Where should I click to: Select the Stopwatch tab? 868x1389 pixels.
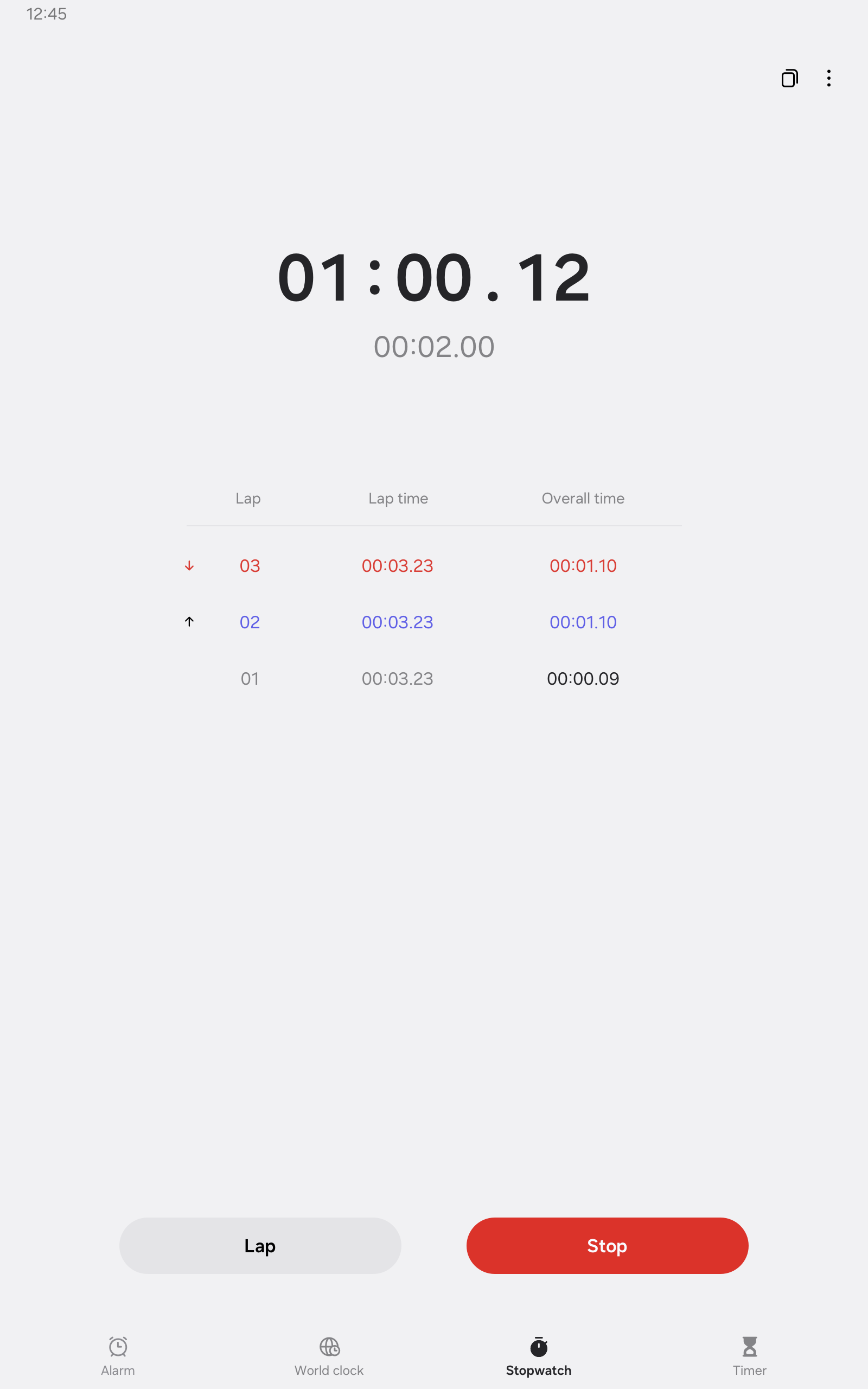click(539, 1356)
